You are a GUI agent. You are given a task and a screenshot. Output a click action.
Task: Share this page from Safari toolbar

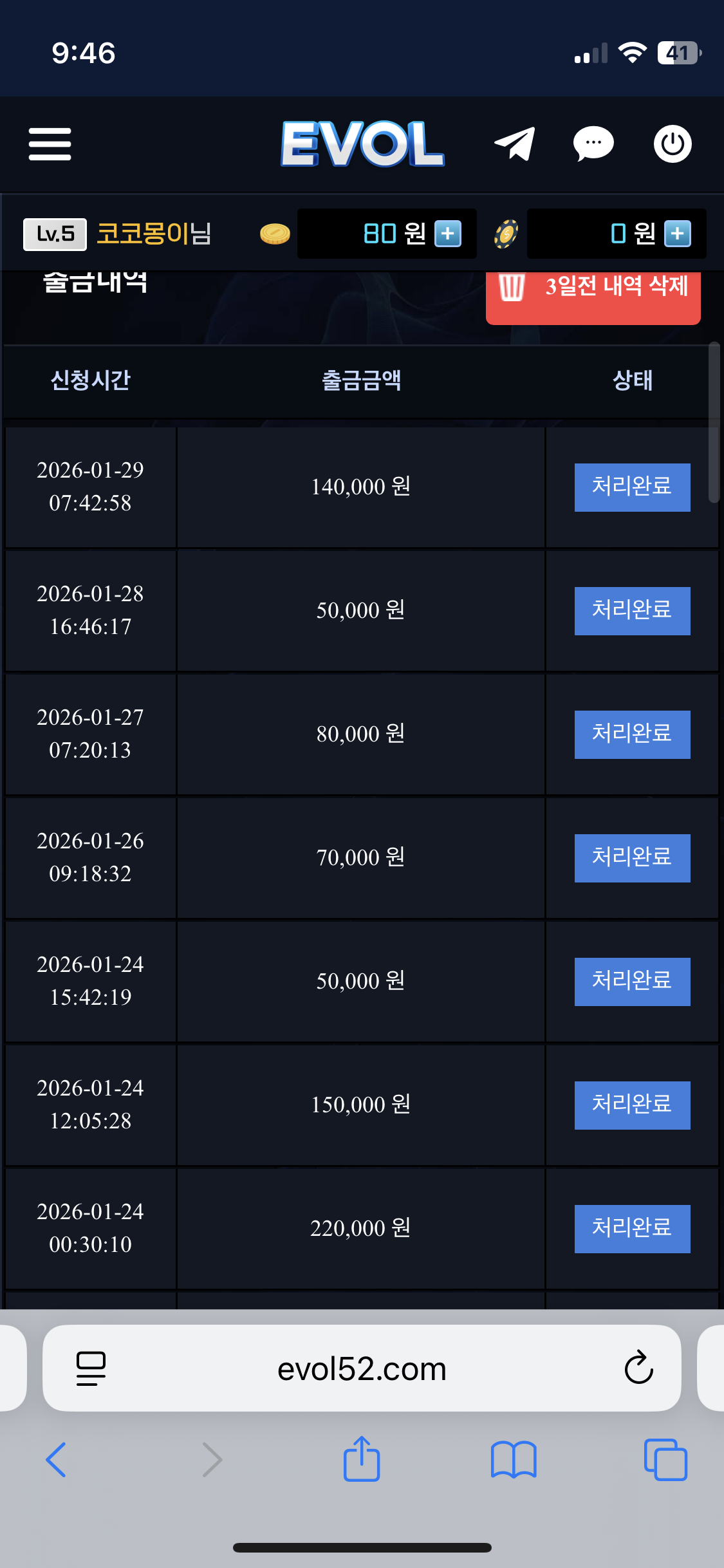point(362,1459)
